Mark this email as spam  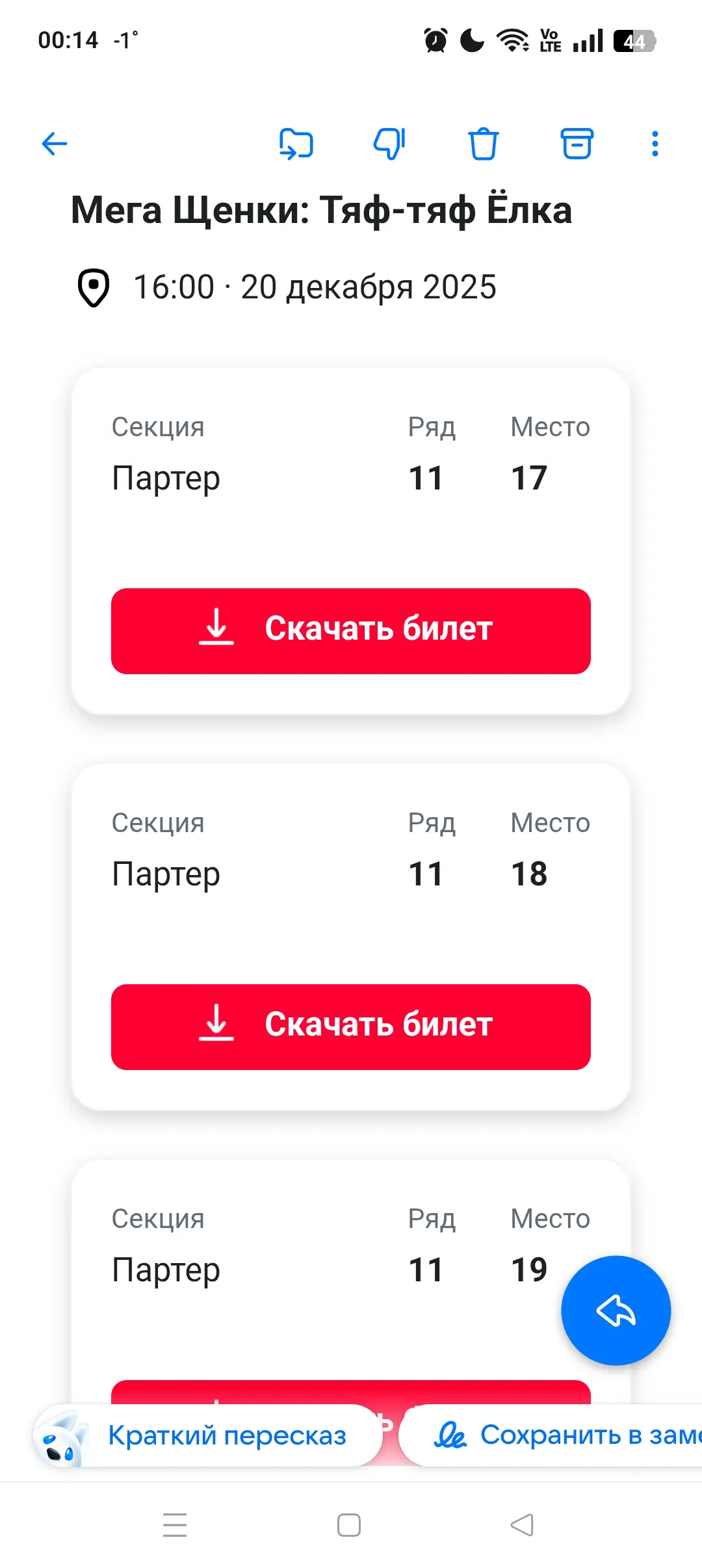point(389,144)
